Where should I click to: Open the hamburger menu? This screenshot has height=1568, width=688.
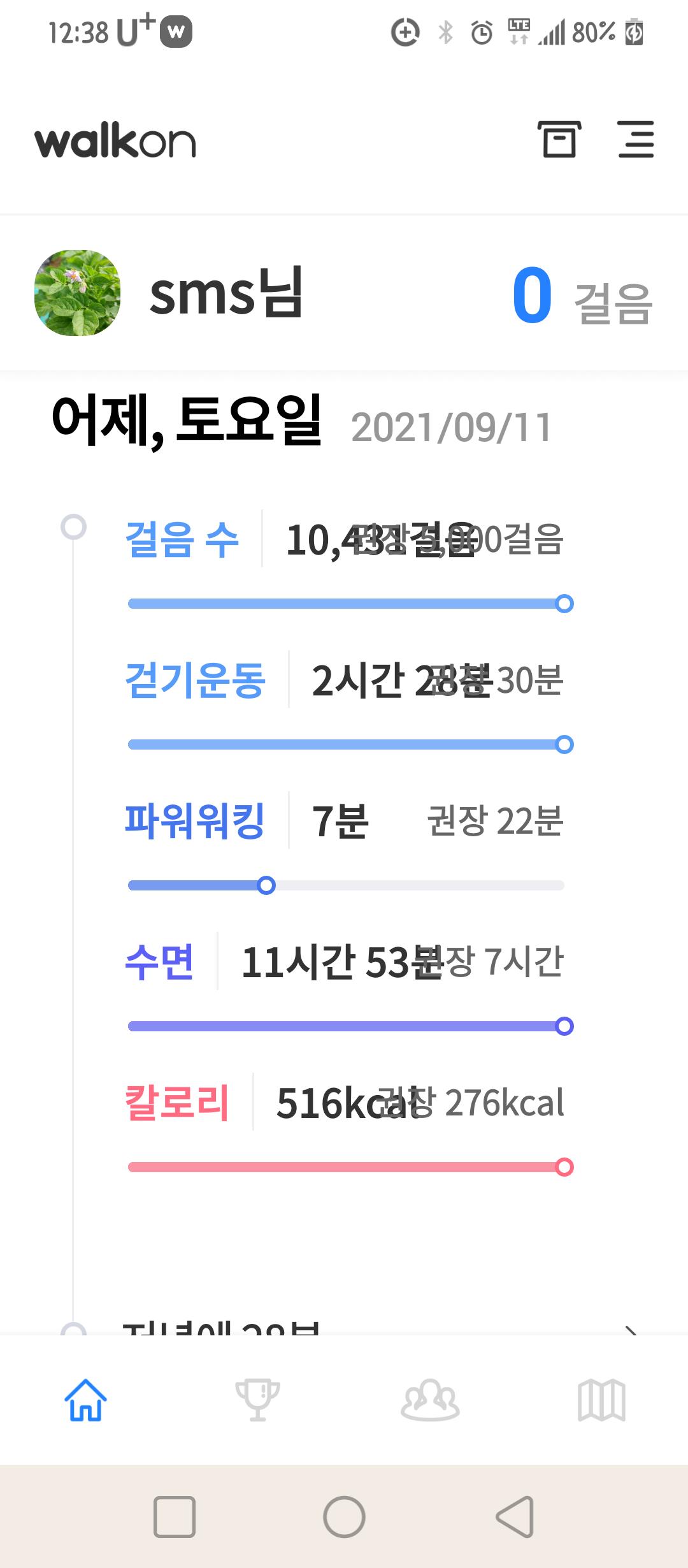(x=636, y=139)
